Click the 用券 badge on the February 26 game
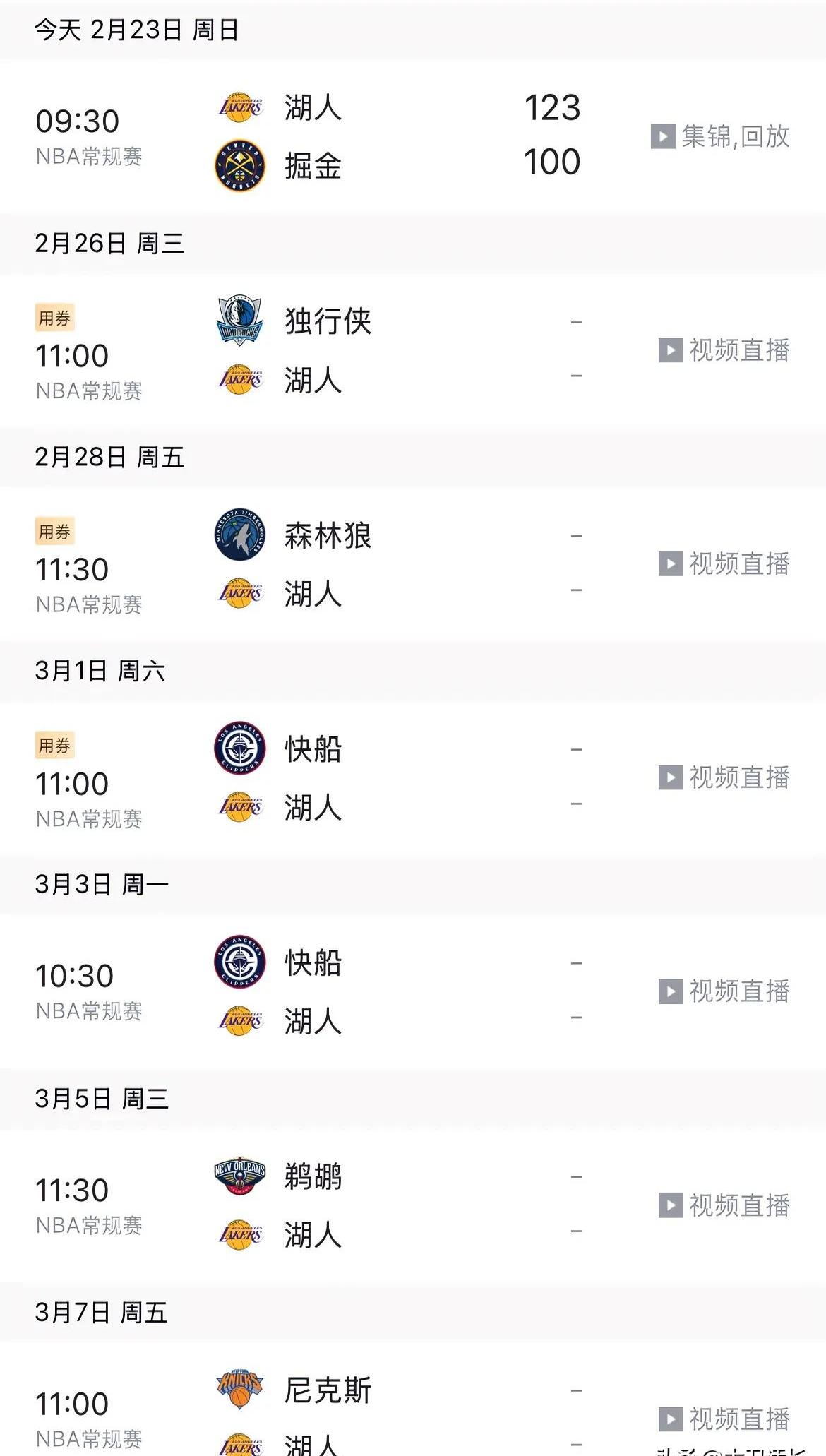The image size is (826, 1456). tap(56, 318)
